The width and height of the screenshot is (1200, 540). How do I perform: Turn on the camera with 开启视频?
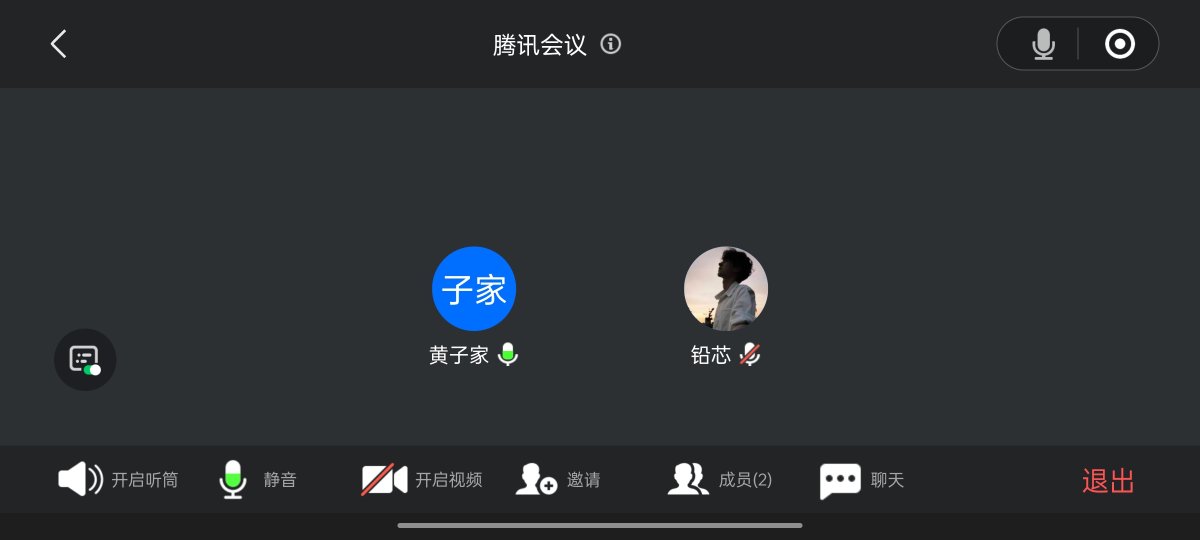point(422,480)
